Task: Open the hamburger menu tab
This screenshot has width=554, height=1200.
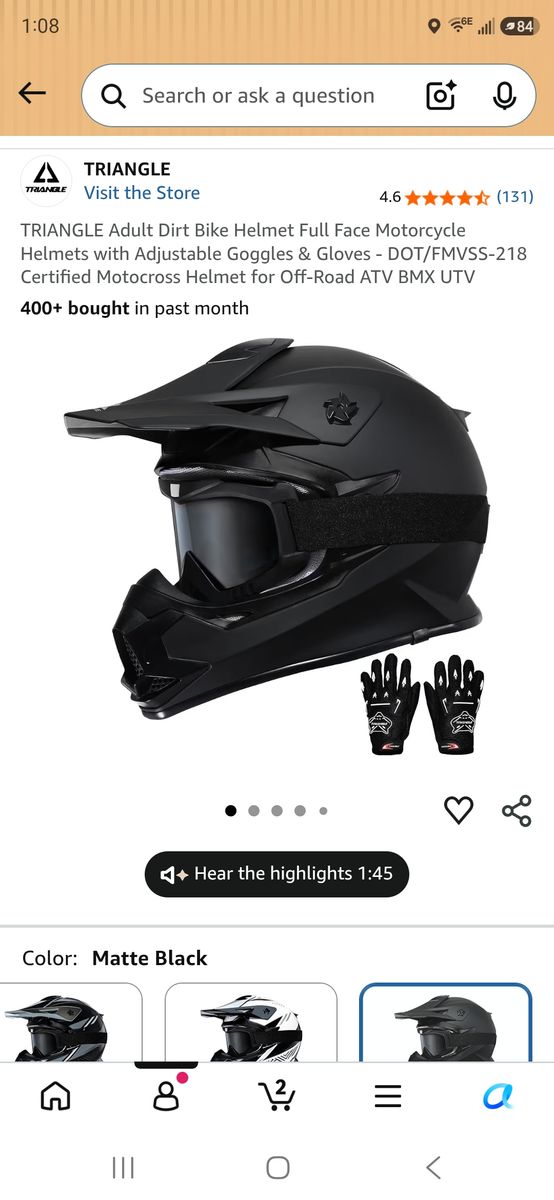Action: [x=388, y=1096]
